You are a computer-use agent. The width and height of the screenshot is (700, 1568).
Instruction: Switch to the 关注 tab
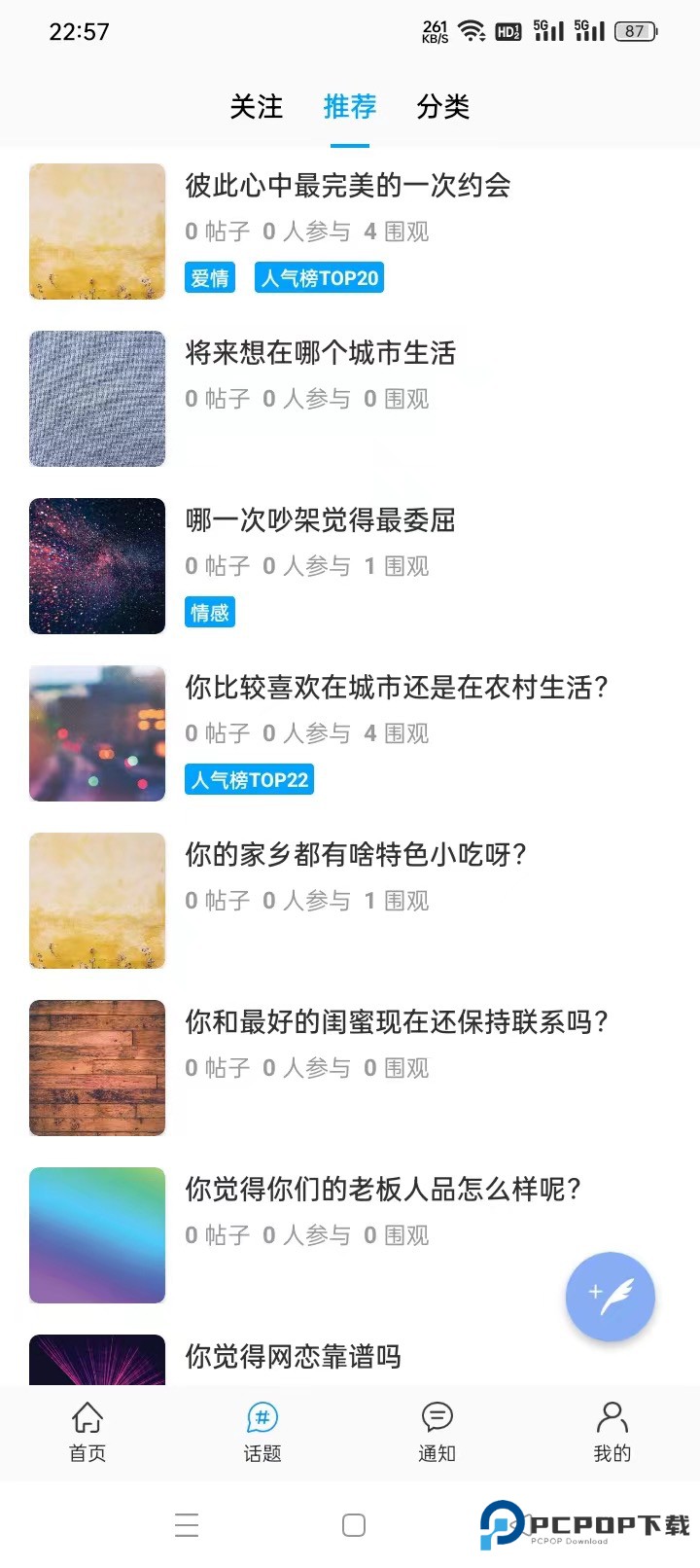(x=256, y=107)
